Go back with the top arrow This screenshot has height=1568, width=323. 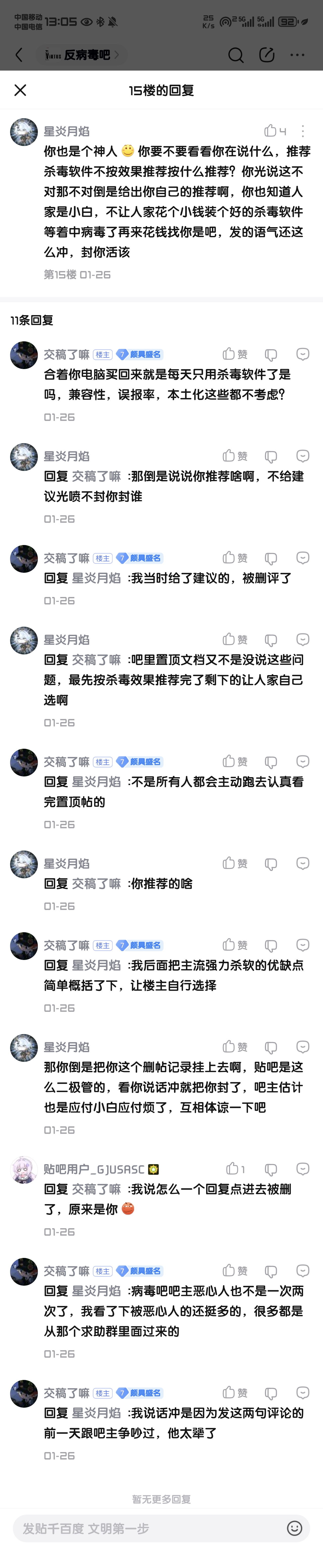tap(19, 55)
